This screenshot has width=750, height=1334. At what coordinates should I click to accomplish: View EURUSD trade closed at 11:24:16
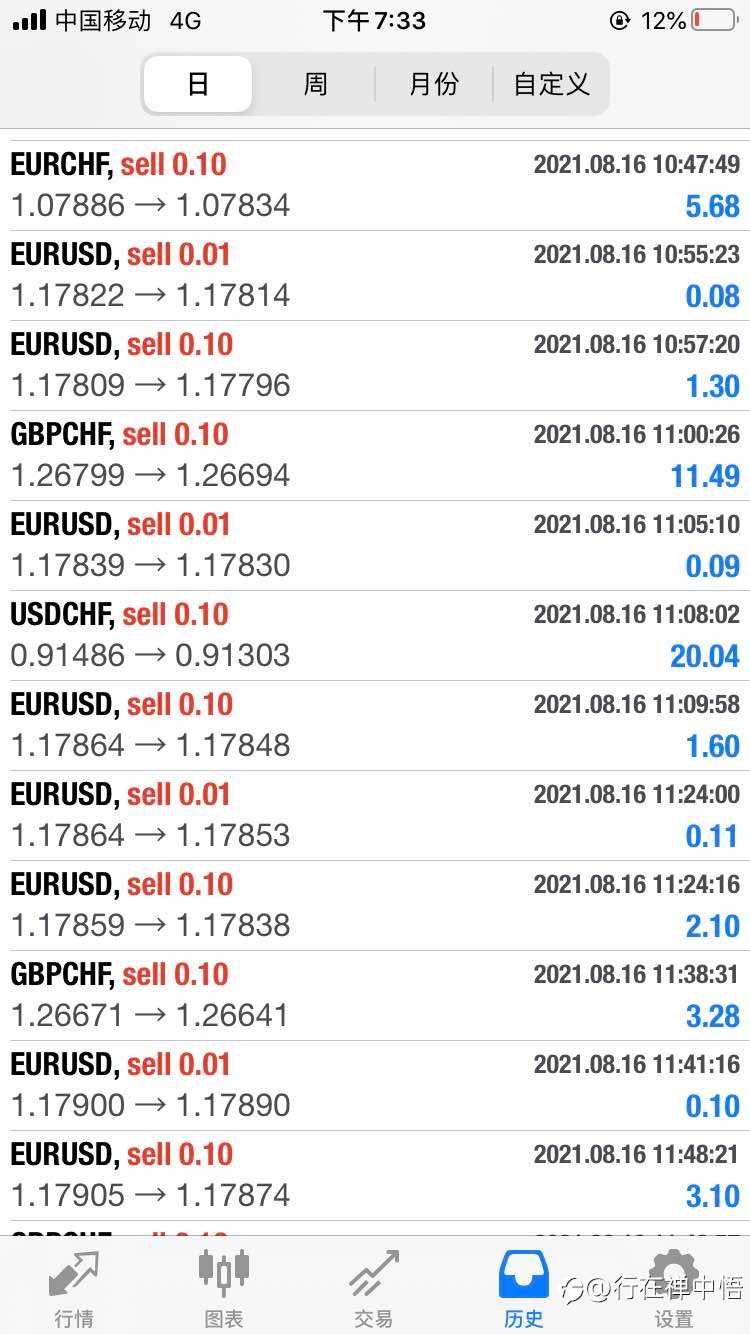click(375, 906)
